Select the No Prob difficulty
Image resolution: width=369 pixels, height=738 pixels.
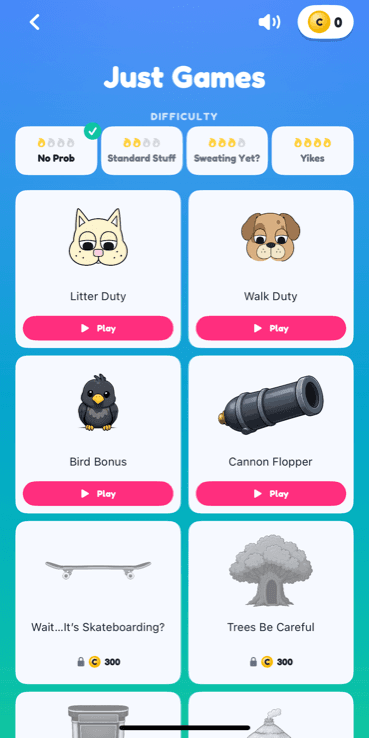tap(56, 151)
